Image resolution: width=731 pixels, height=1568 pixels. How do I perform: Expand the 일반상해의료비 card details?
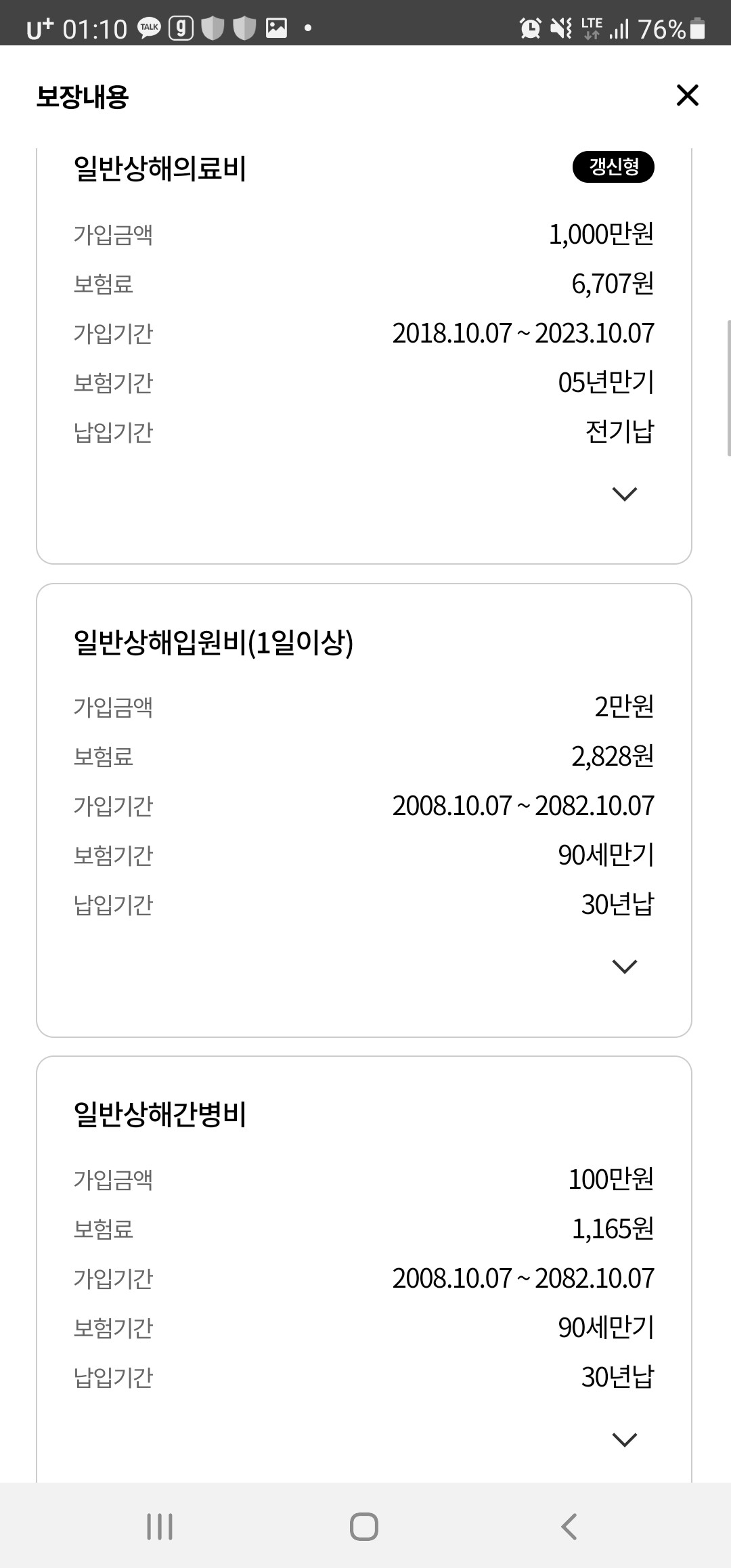click(624, 494)
